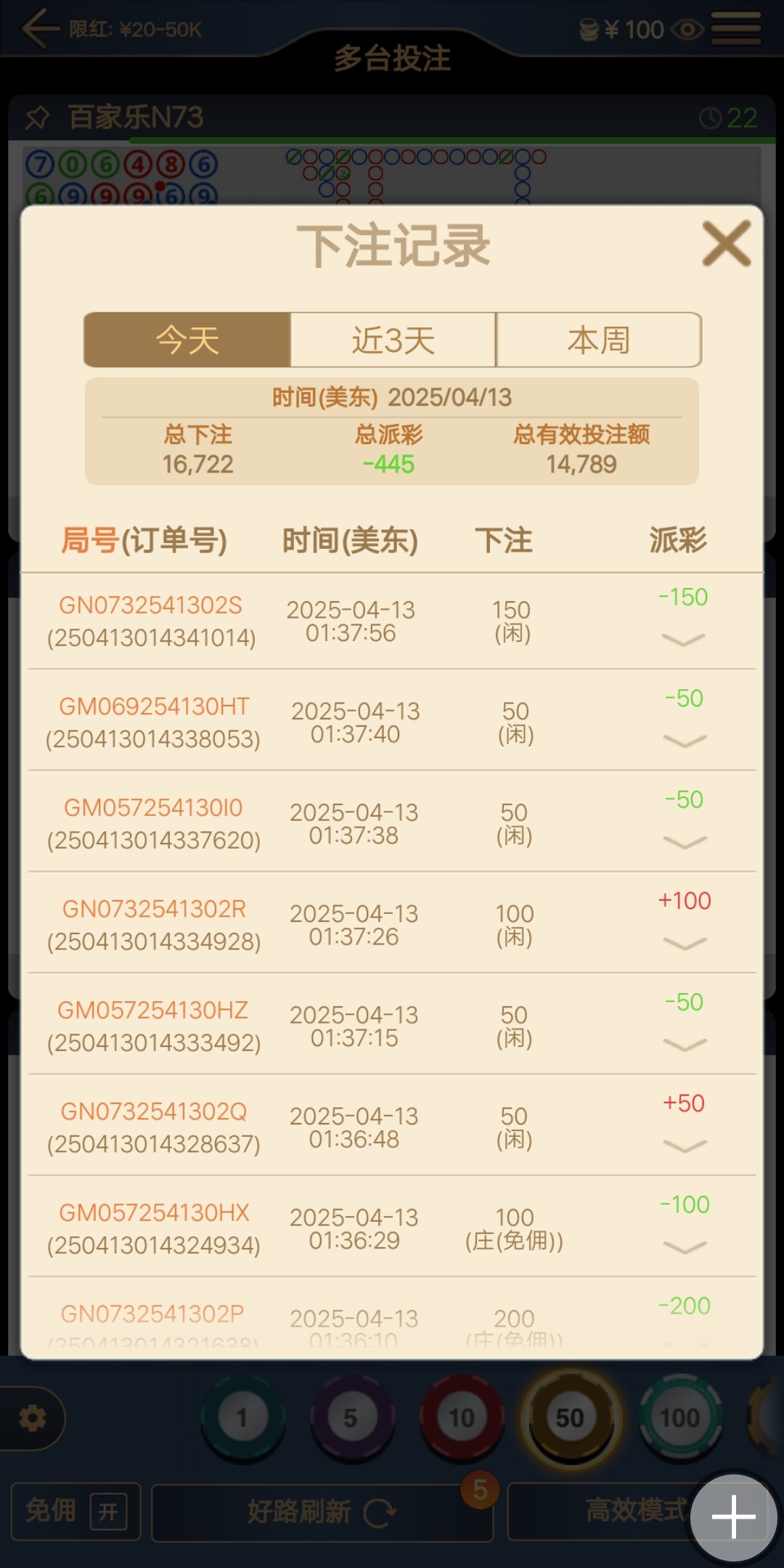
Task: Go back with the top-left arrow
Action: tap(40, 29)
